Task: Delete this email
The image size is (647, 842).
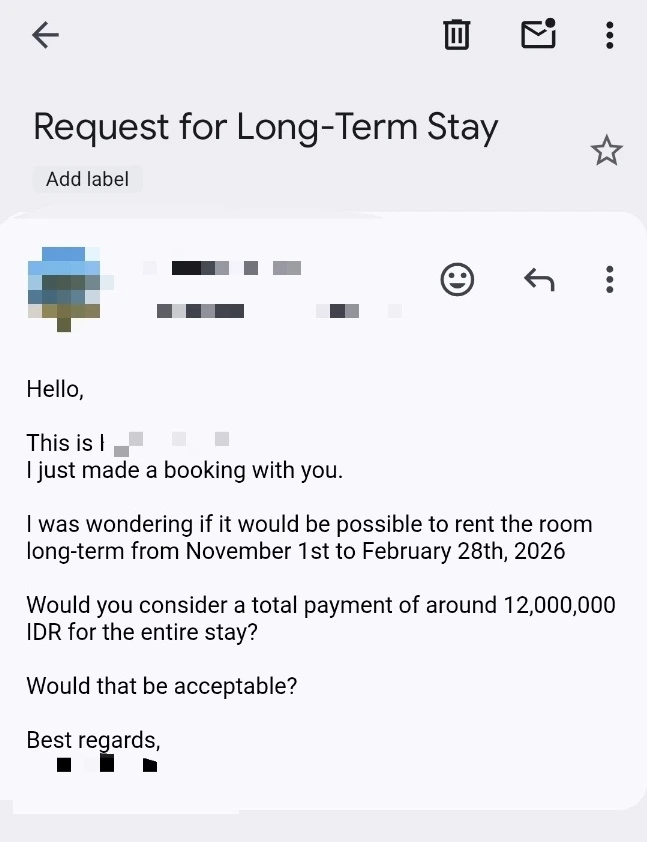Action: point(457,36)
